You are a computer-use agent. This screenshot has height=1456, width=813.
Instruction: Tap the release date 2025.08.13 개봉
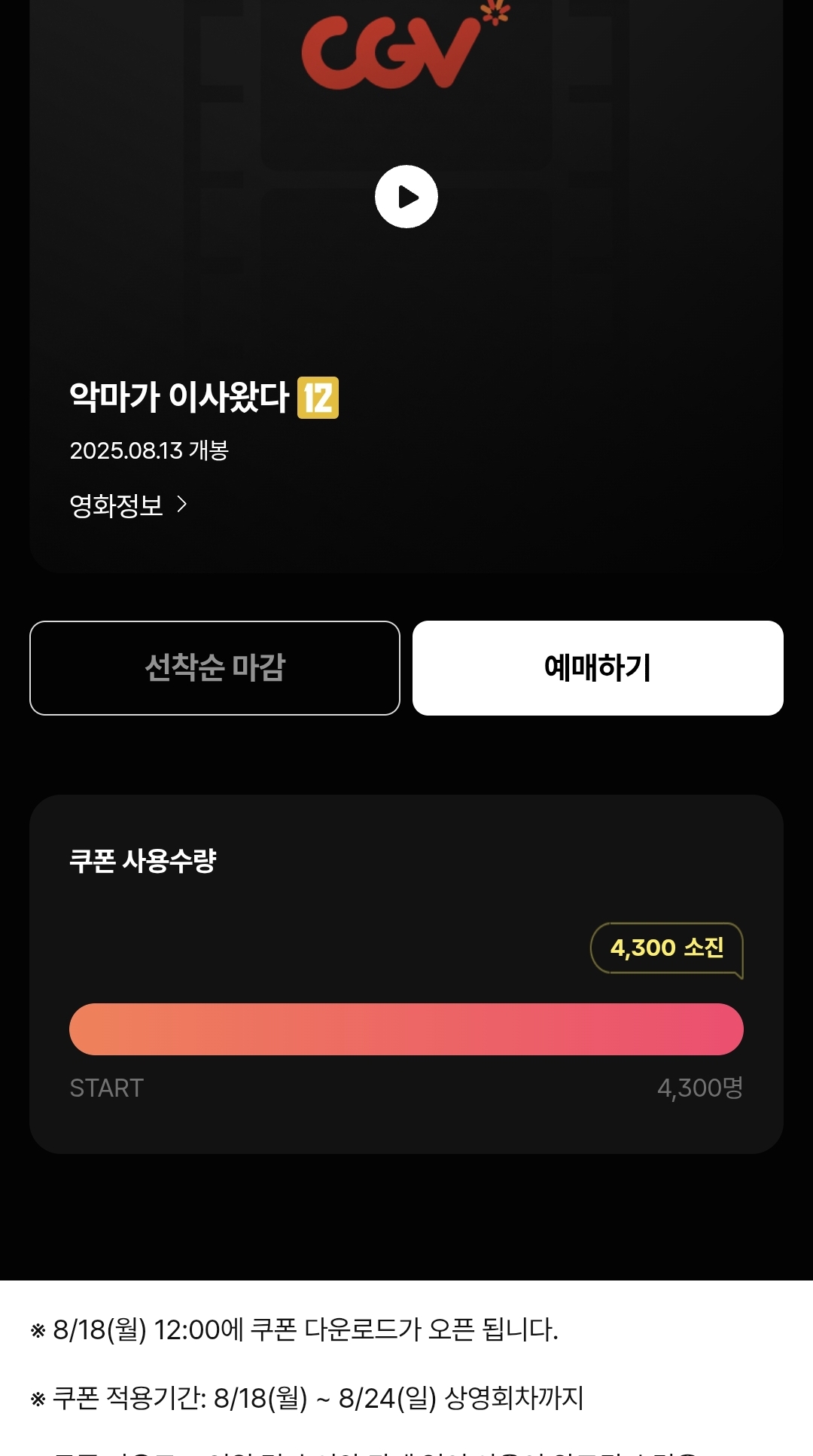[x=149, y=453]
